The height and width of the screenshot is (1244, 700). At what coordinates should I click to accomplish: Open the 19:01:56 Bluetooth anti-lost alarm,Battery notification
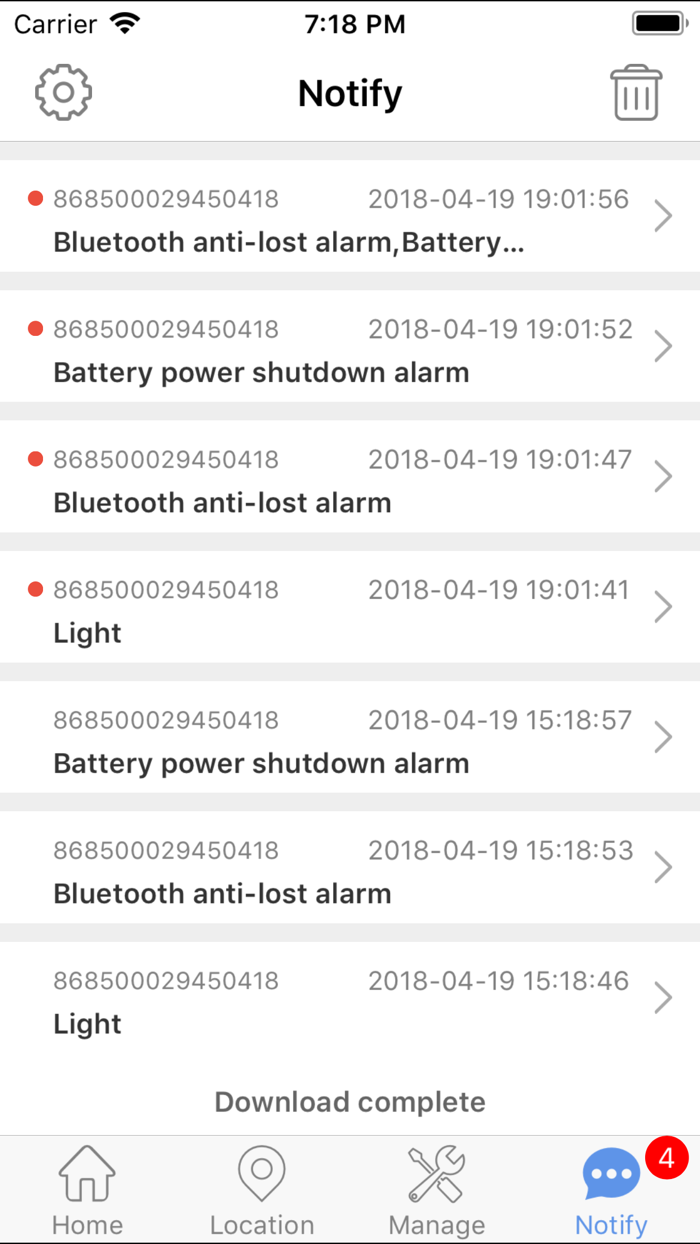point(350,216)
